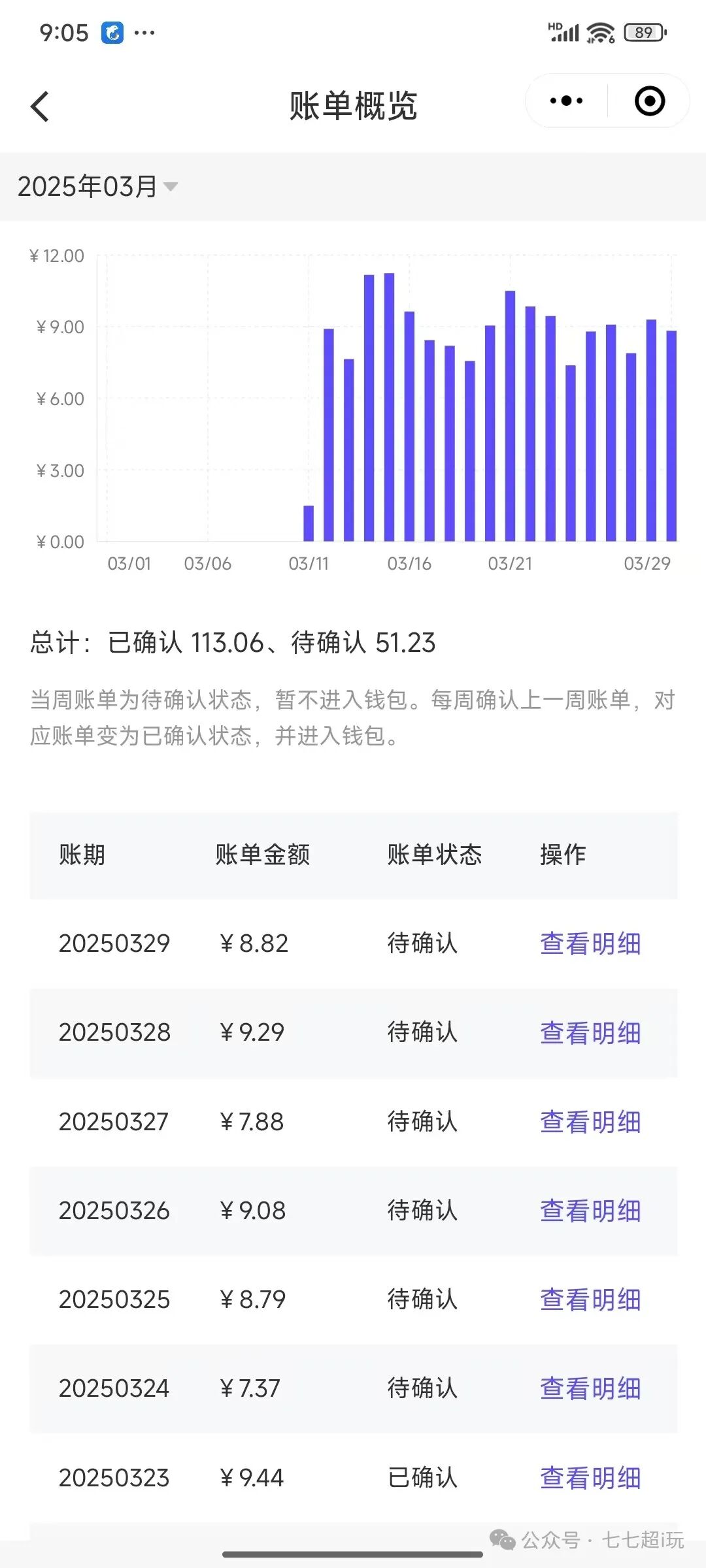Image resolution: width=706 pixels, height=1568 pixels.
Task: Check 查看明细 for bill 20250327
Action: [590, 1122]
